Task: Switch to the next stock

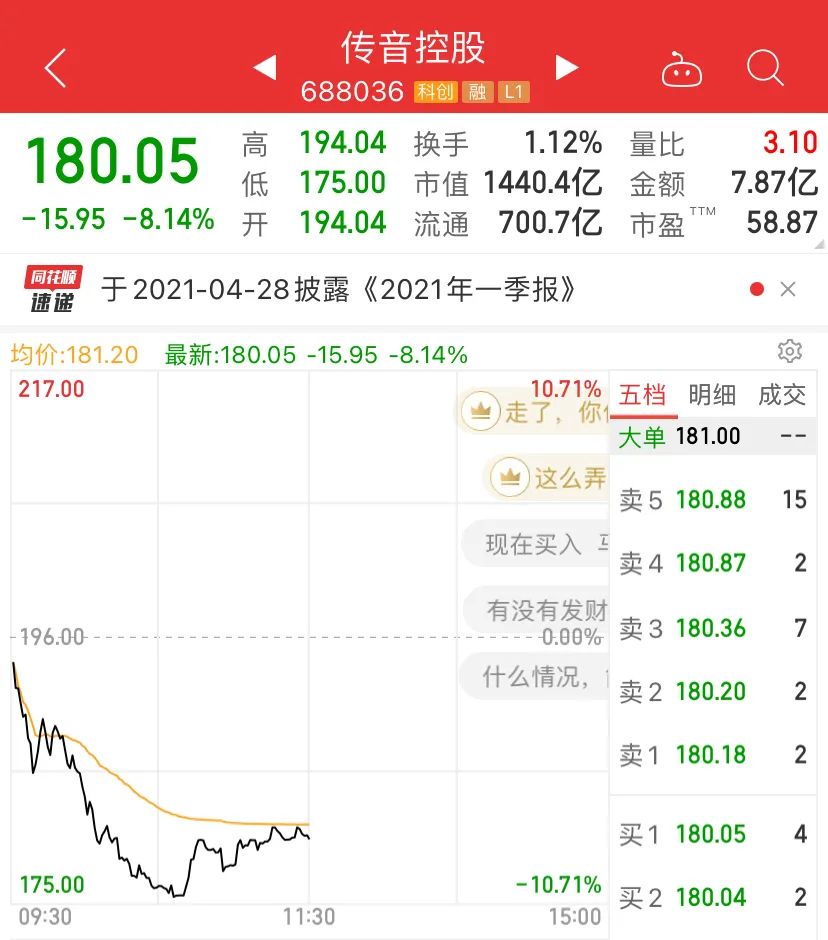Action: coord(567,68)
